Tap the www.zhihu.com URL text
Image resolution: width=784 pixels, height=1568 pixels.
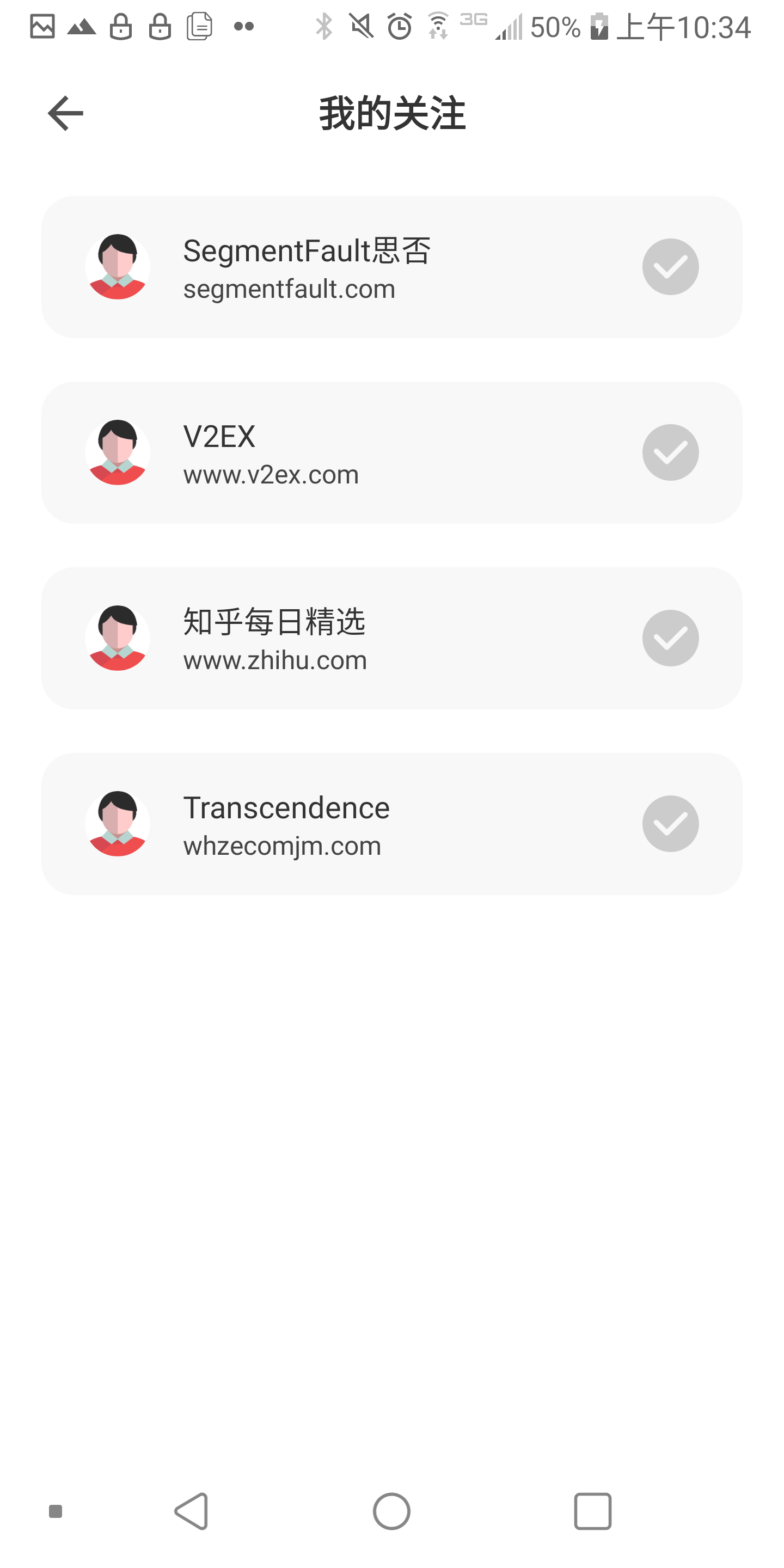(274, 660)
